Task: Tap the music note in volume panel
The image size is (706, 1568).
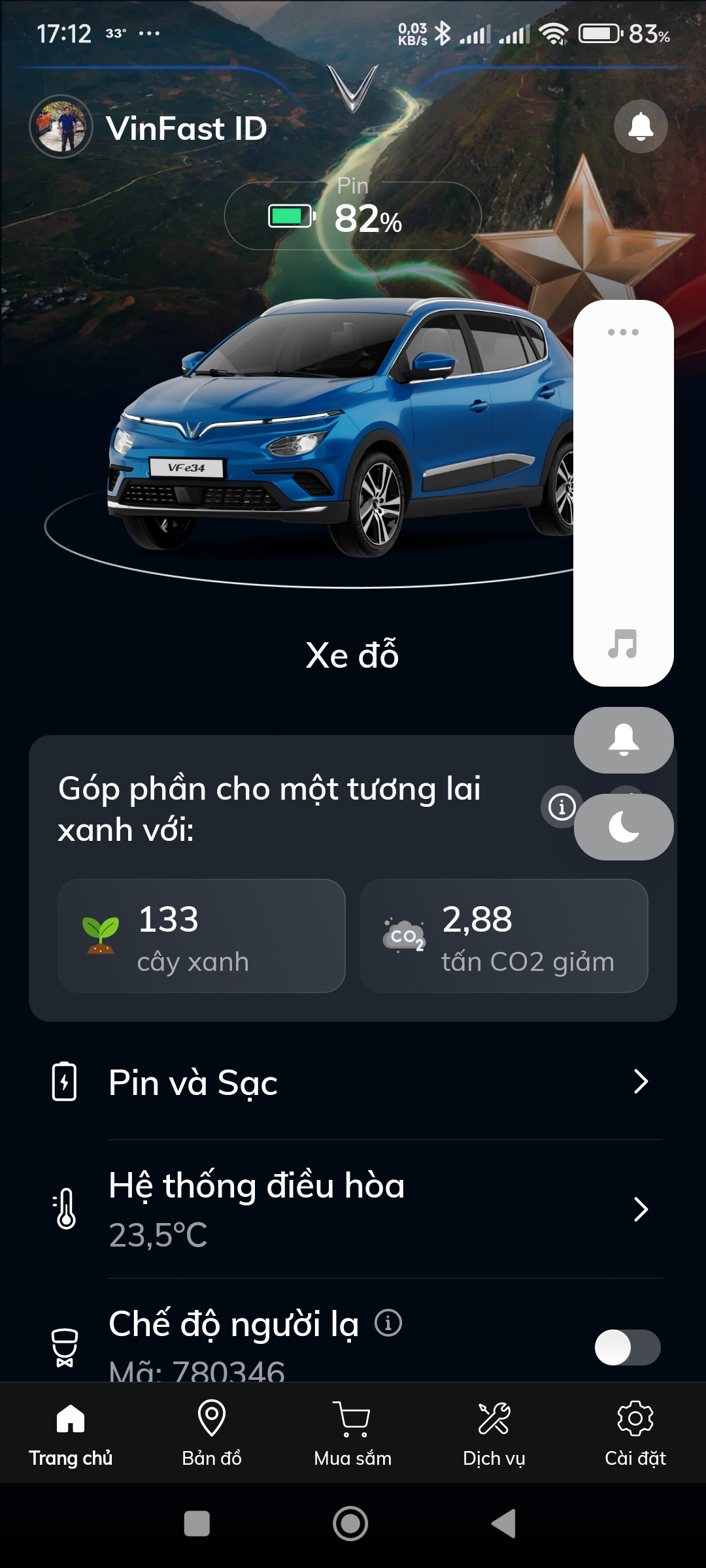Action: [623, 644]
